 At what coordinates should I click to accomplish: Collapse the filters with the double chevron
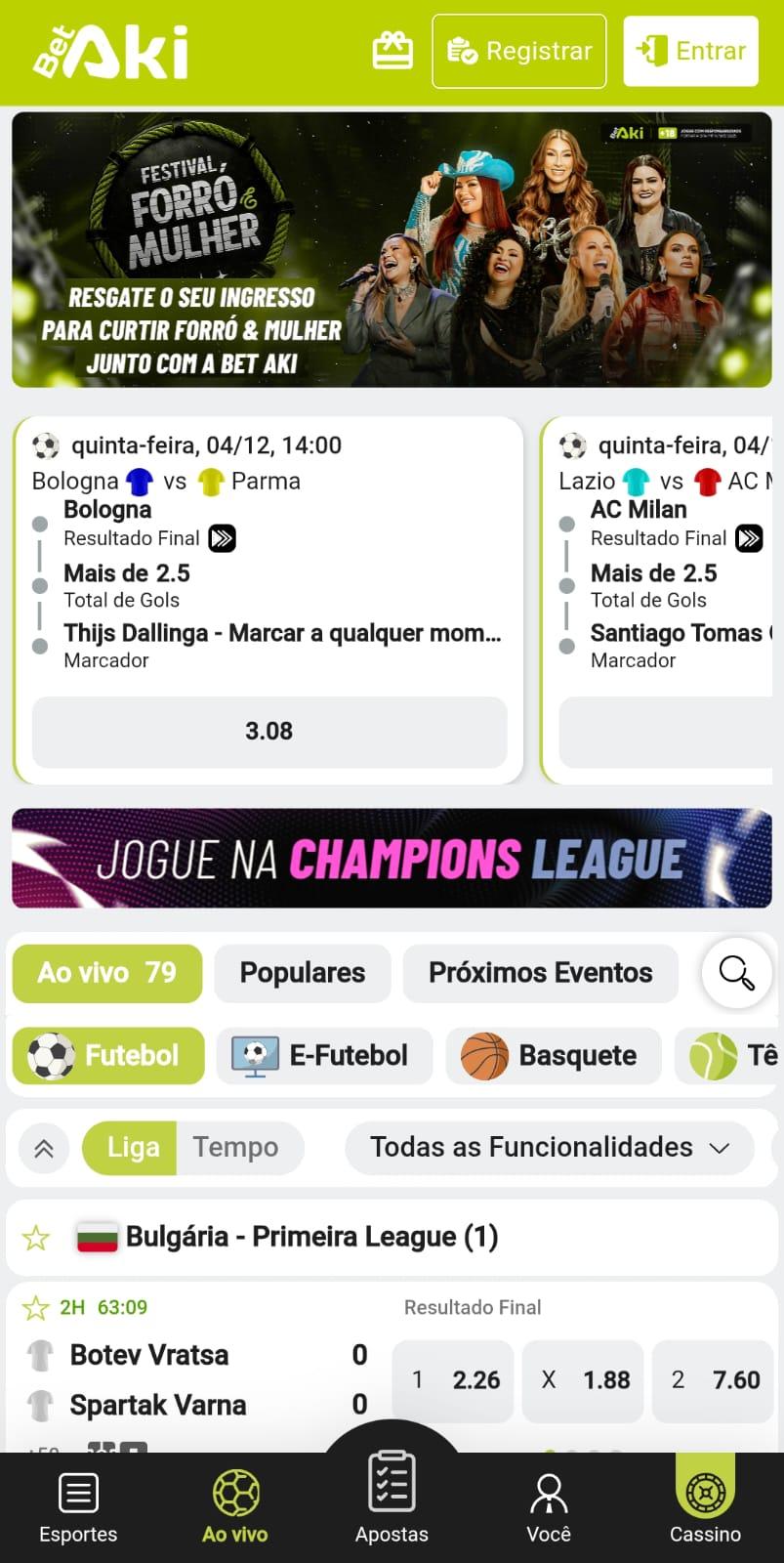43,1148
